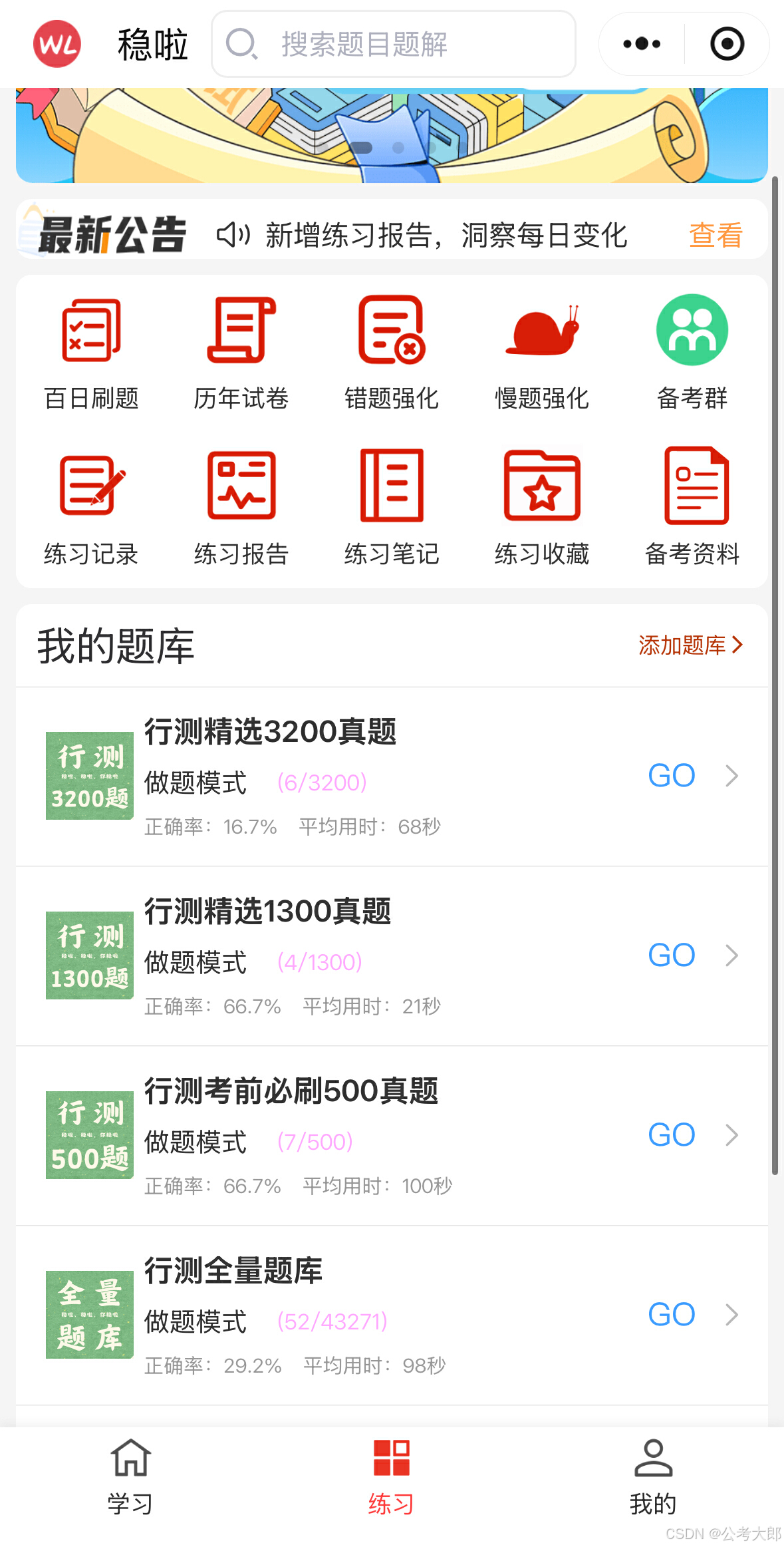
Task: Tap 查看 to view the latest announcement
Action: [715, 235]
